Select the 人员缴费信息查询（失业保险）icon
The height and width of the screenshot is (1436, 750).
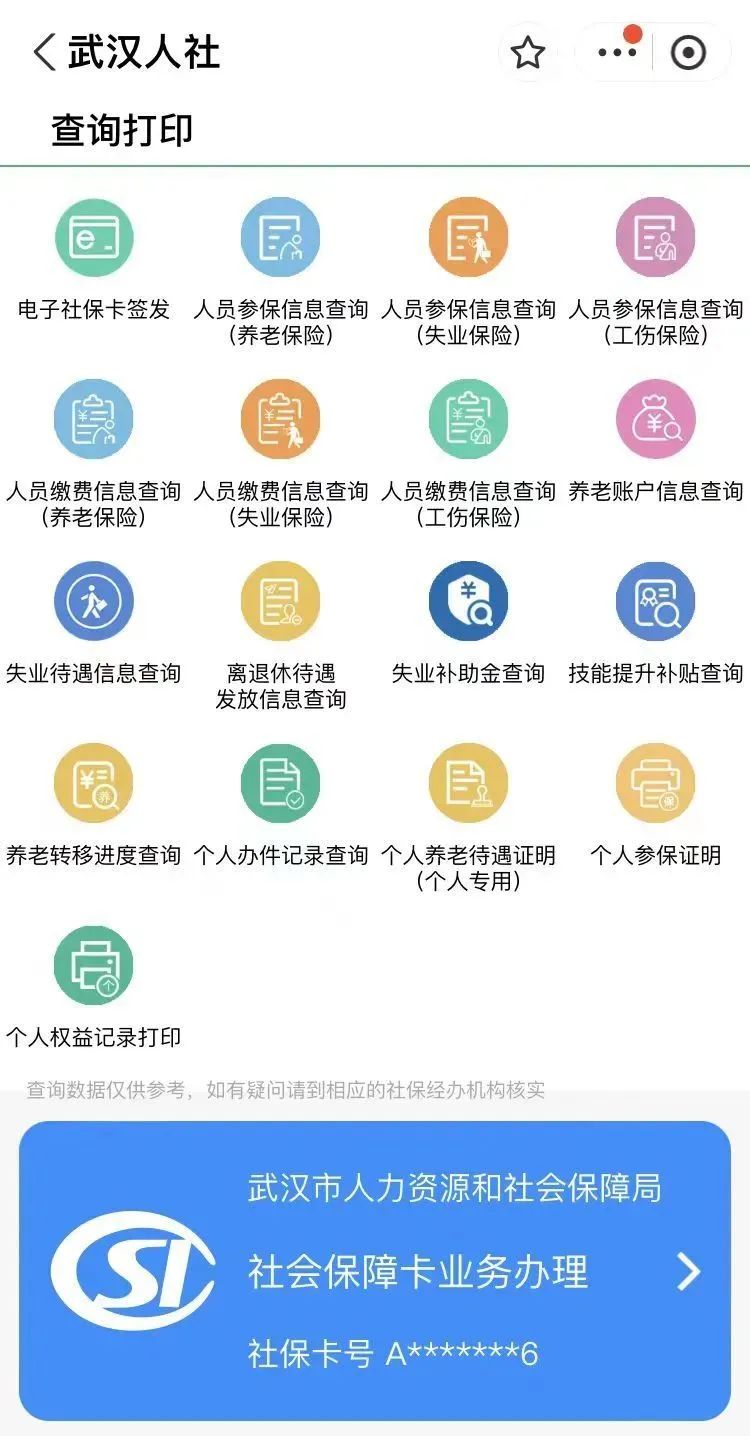(281, 420)
